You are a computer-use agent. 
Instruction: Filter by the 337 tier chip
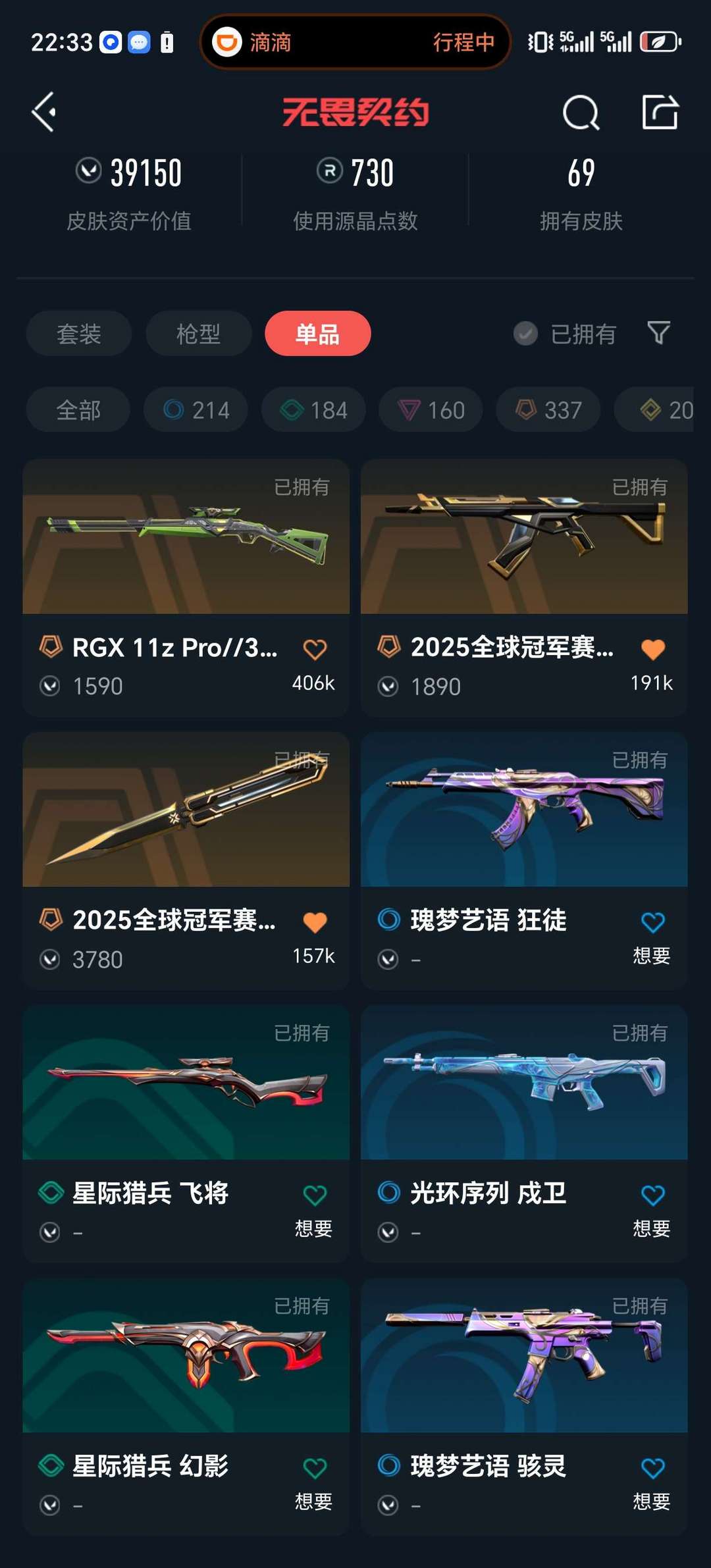pos(548,409)
